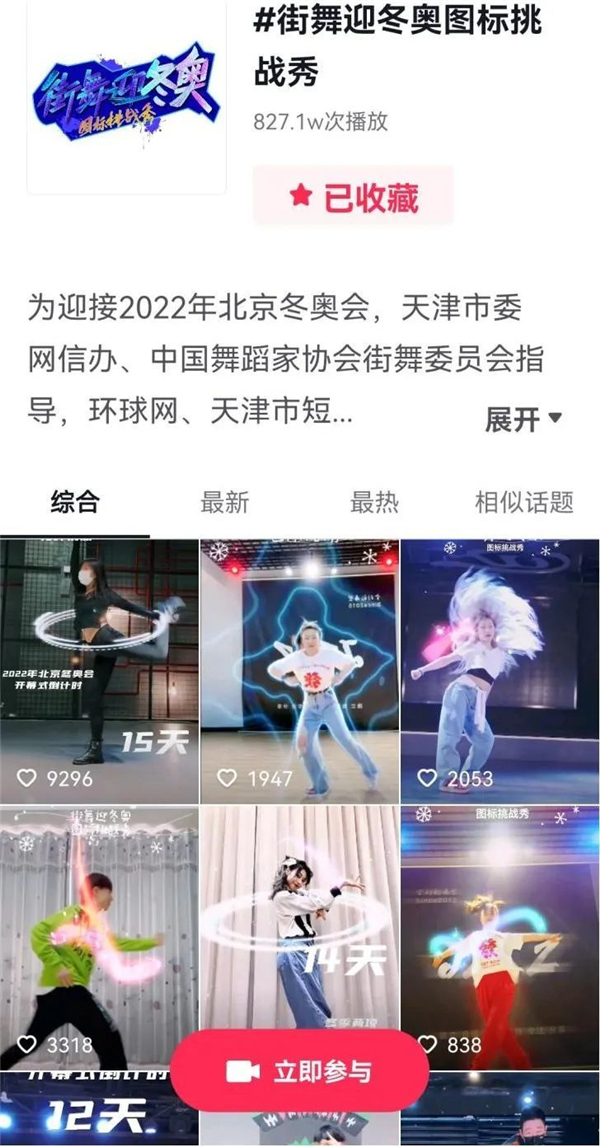
Task: Open the 相似话题 tab
Action: 524,502
